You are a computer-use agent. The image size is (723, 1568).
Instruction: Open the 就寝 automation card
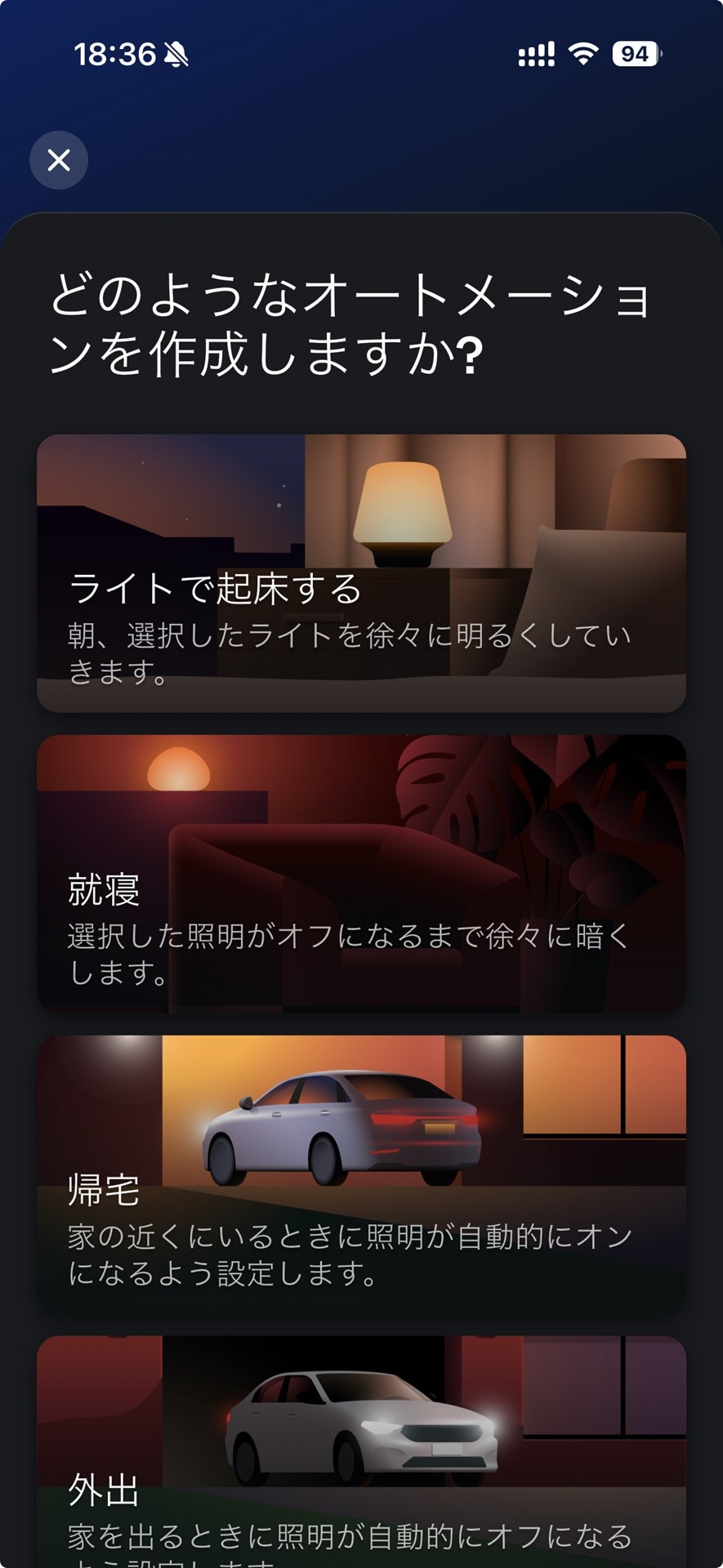[x=361, y=874]
